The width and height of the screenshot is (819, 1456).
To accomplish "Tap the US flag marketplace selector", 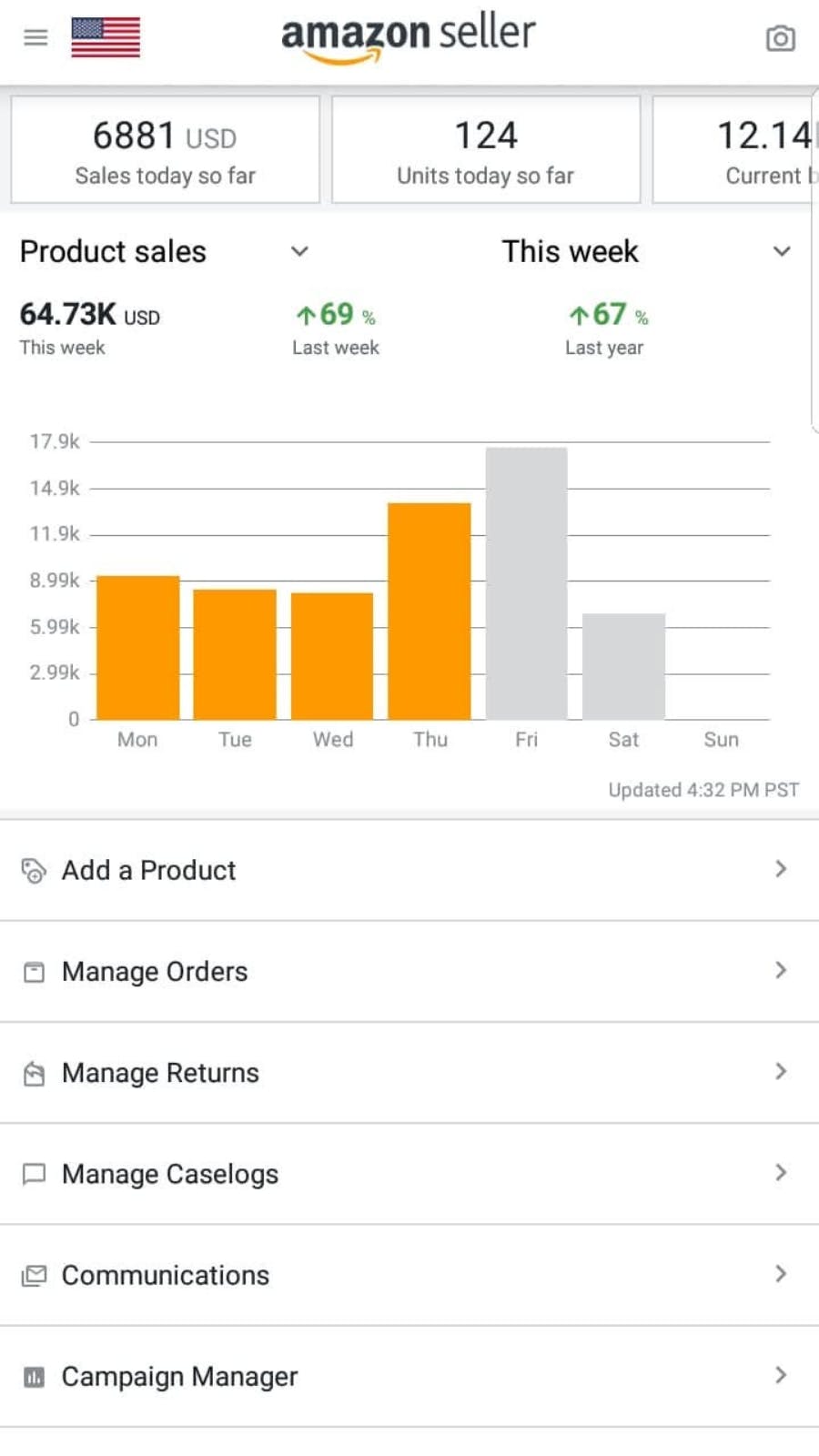I will click(x=106, y=37).
